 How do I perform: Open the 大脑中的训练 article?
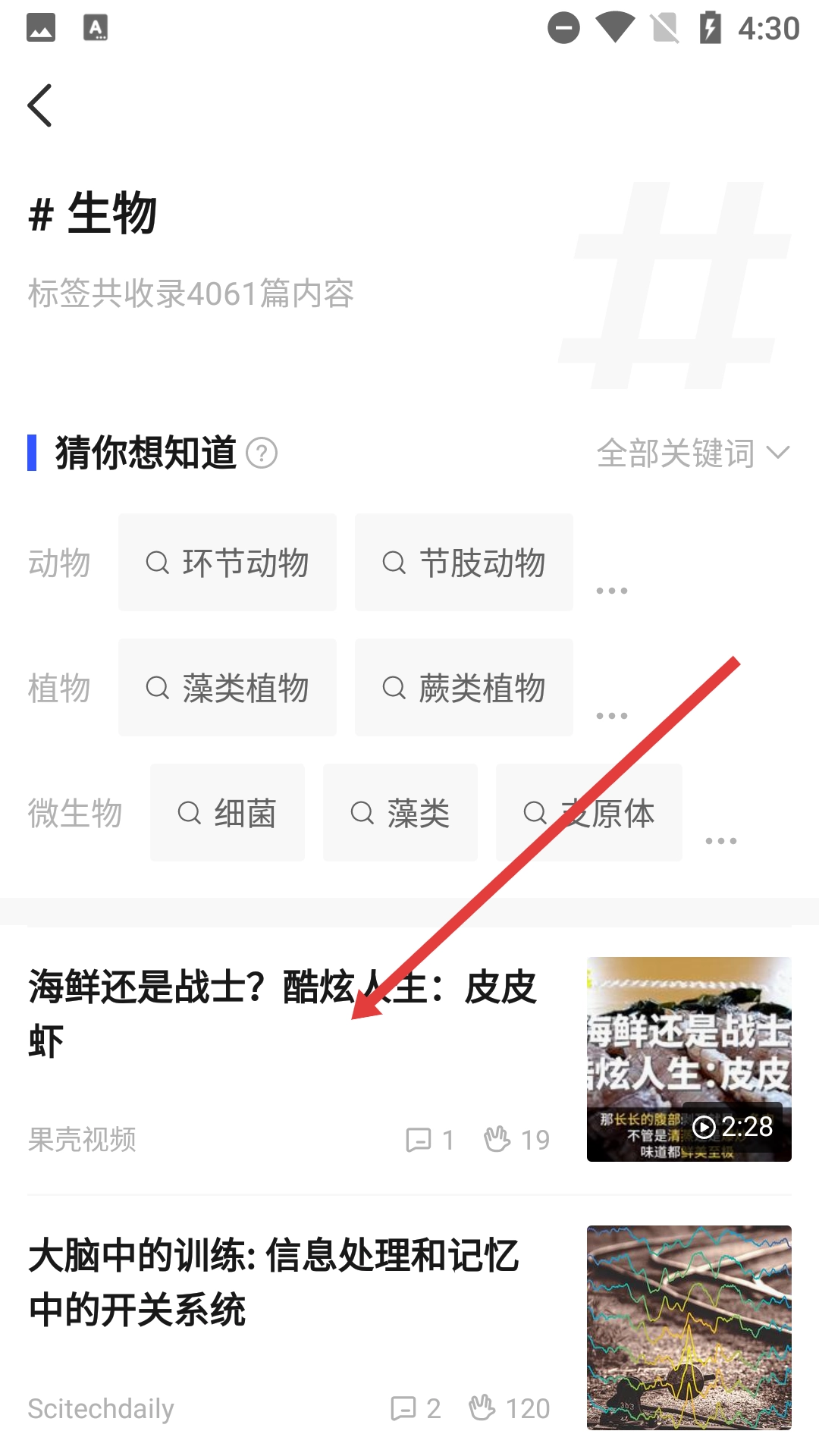tap(275, 1282)
